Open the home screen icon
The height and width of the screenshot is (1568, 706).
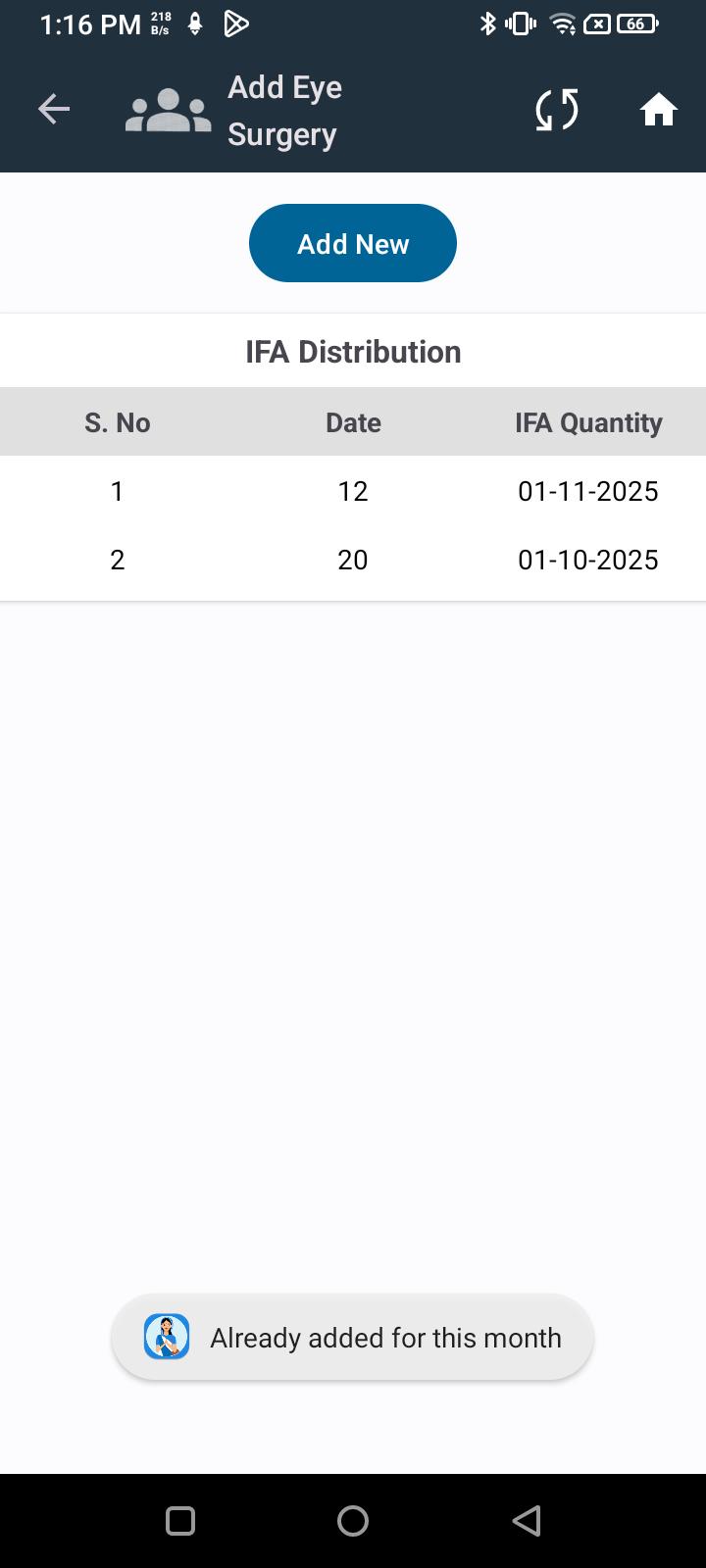pyautogui.click(x=658, y=109)
